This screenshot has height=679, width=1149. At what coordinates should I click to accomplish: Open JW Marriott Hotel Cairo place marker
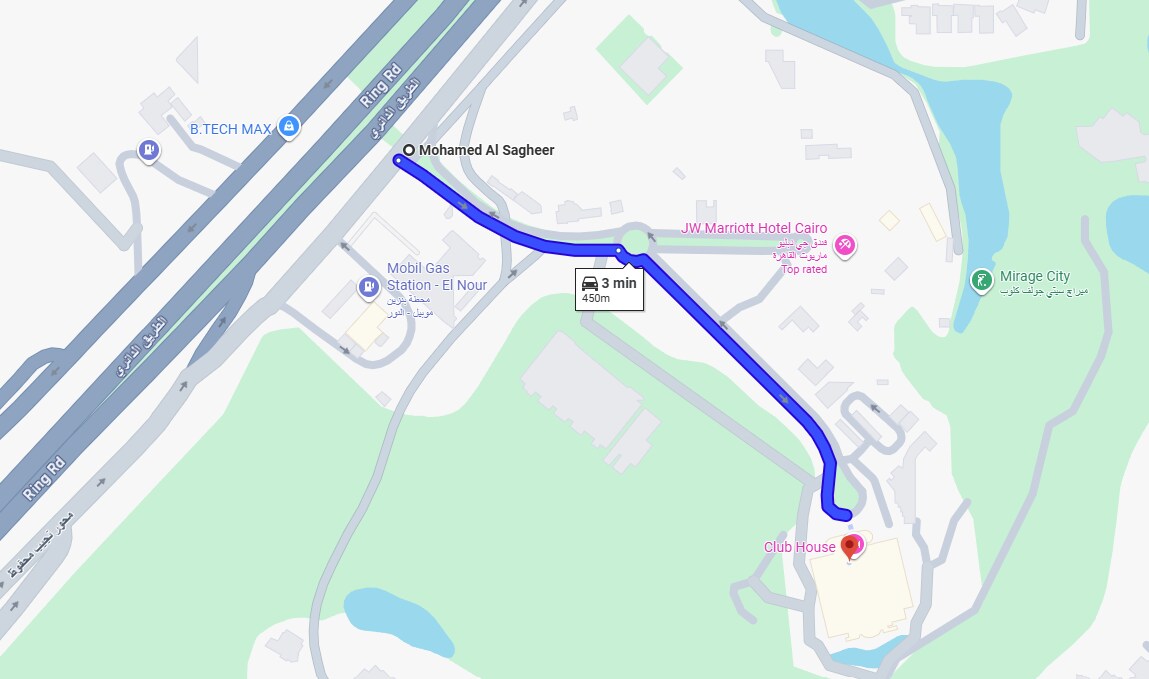tap(845, 244)
